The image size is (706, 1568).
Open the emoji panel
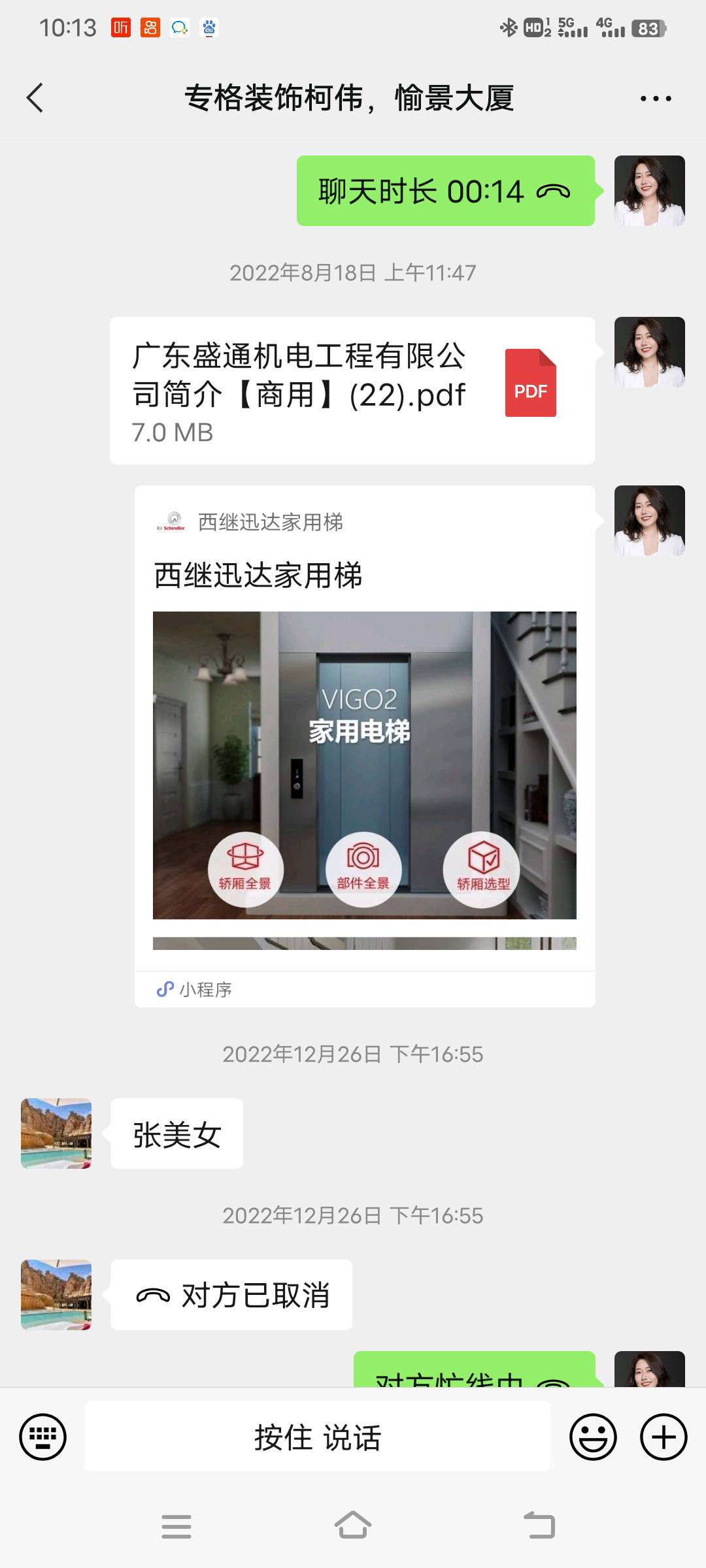pyautogui.click(x=593, y=1437)
